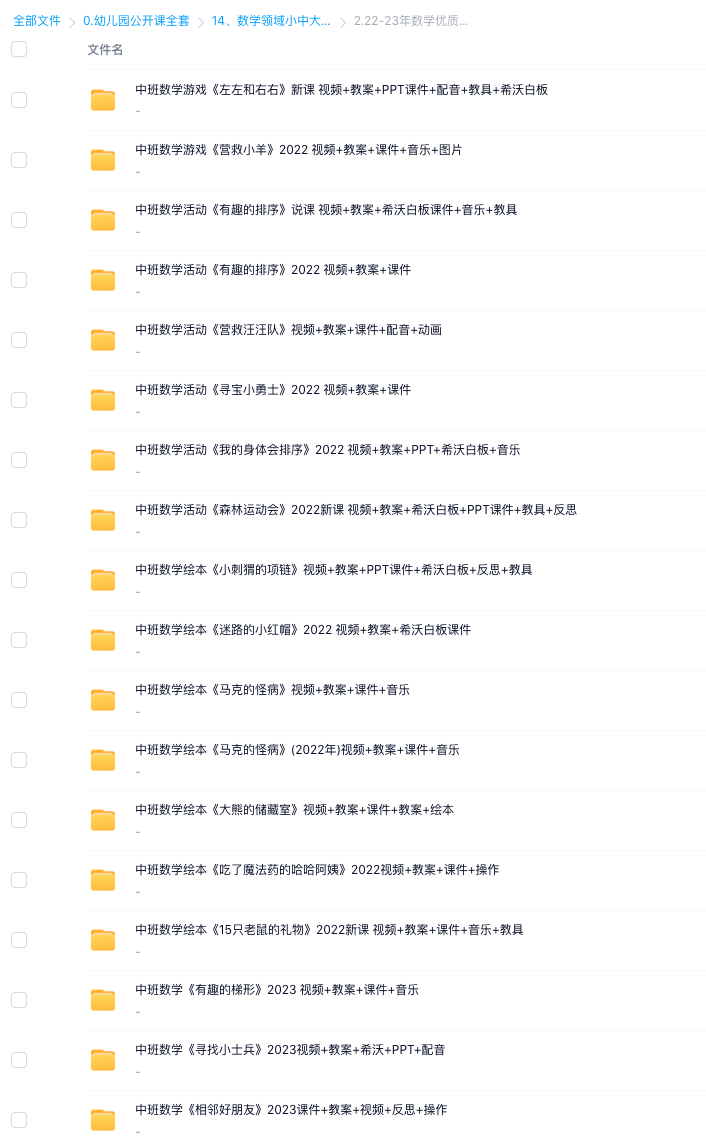Open folder 《我的身体会排序》2022
The height and width of the screenshot is (1142, 706).
click(x=327, y=450)
